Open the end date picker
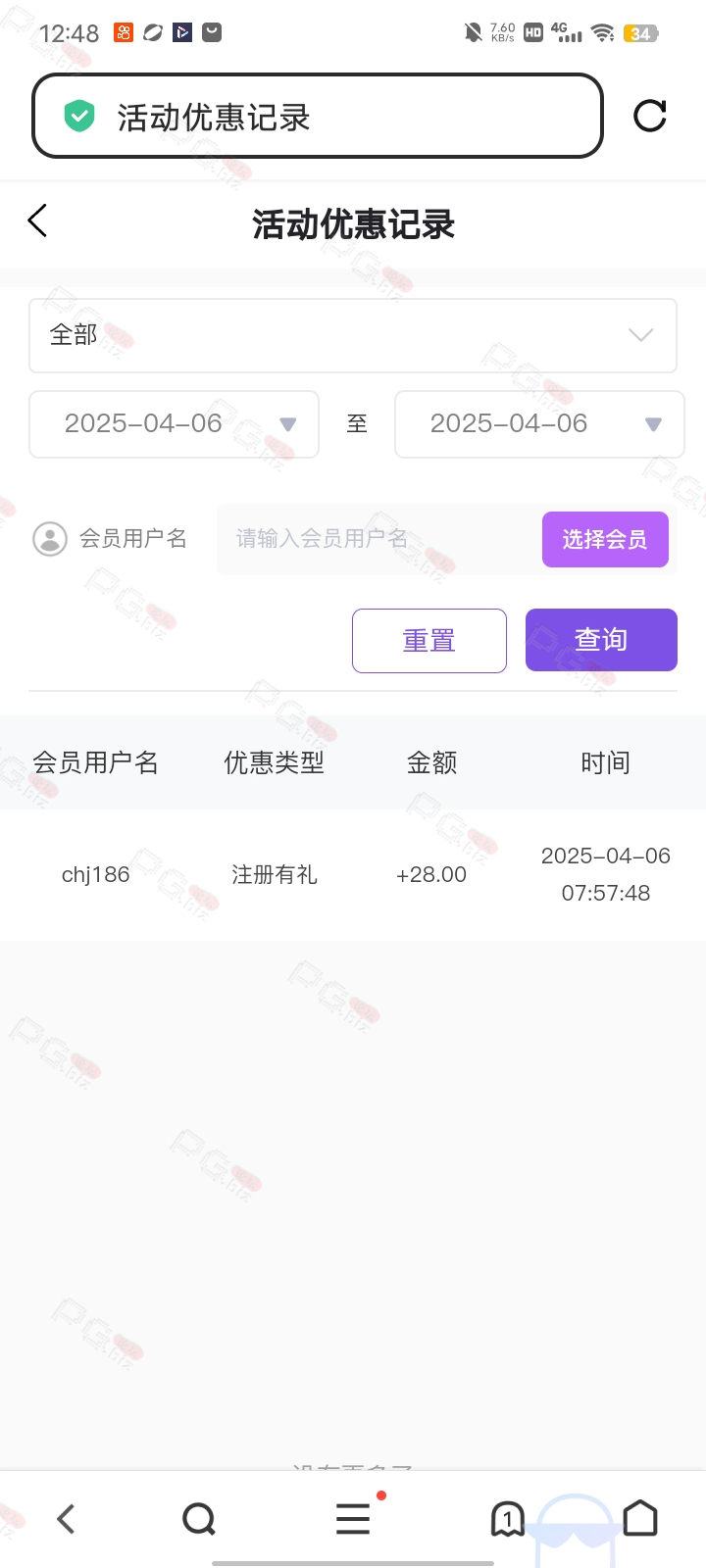 tap(539, 424)
